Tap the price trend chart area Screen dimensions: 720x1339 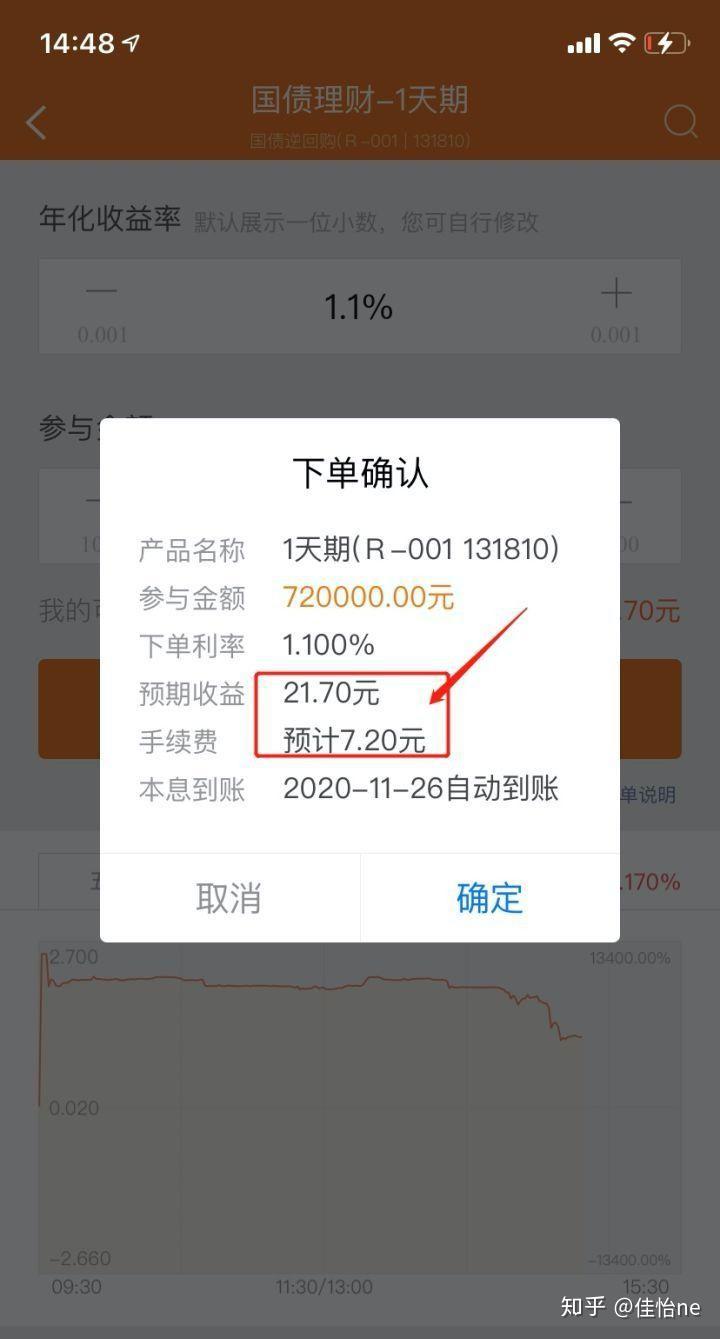click(x=360, y=1100)
